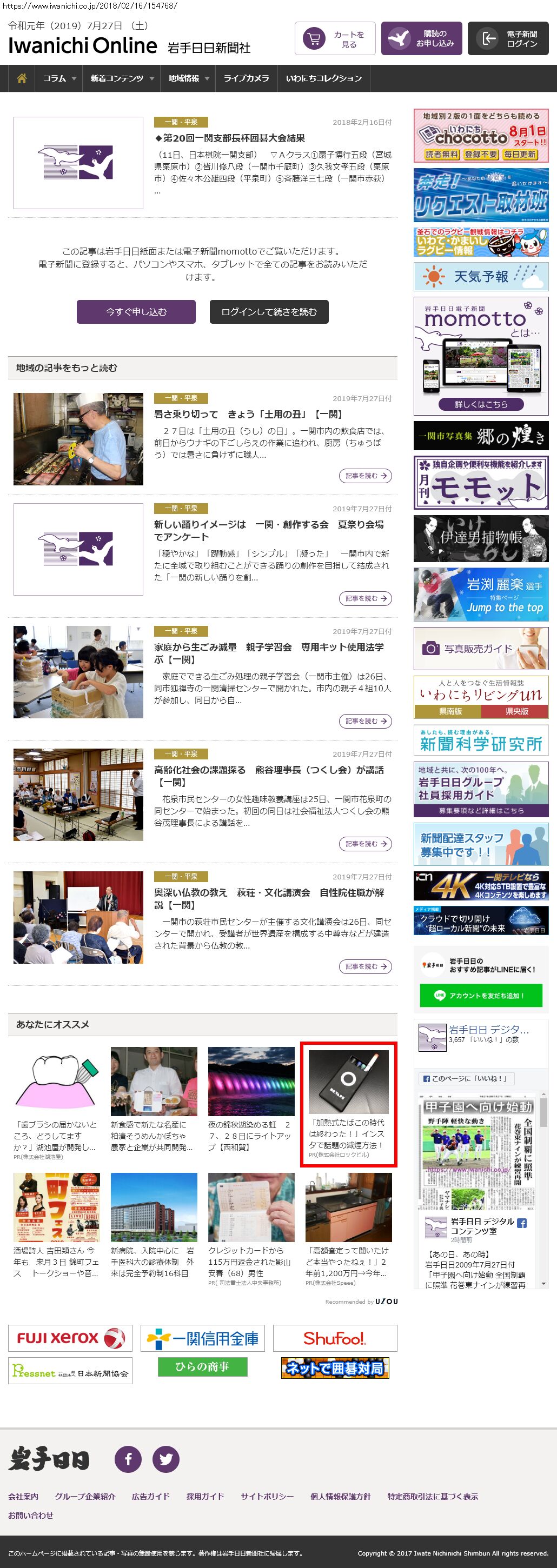557x1568 pixels.
Task: Open the 家庭から生ごみ減量 article headline
Action: tap(268, 653)
